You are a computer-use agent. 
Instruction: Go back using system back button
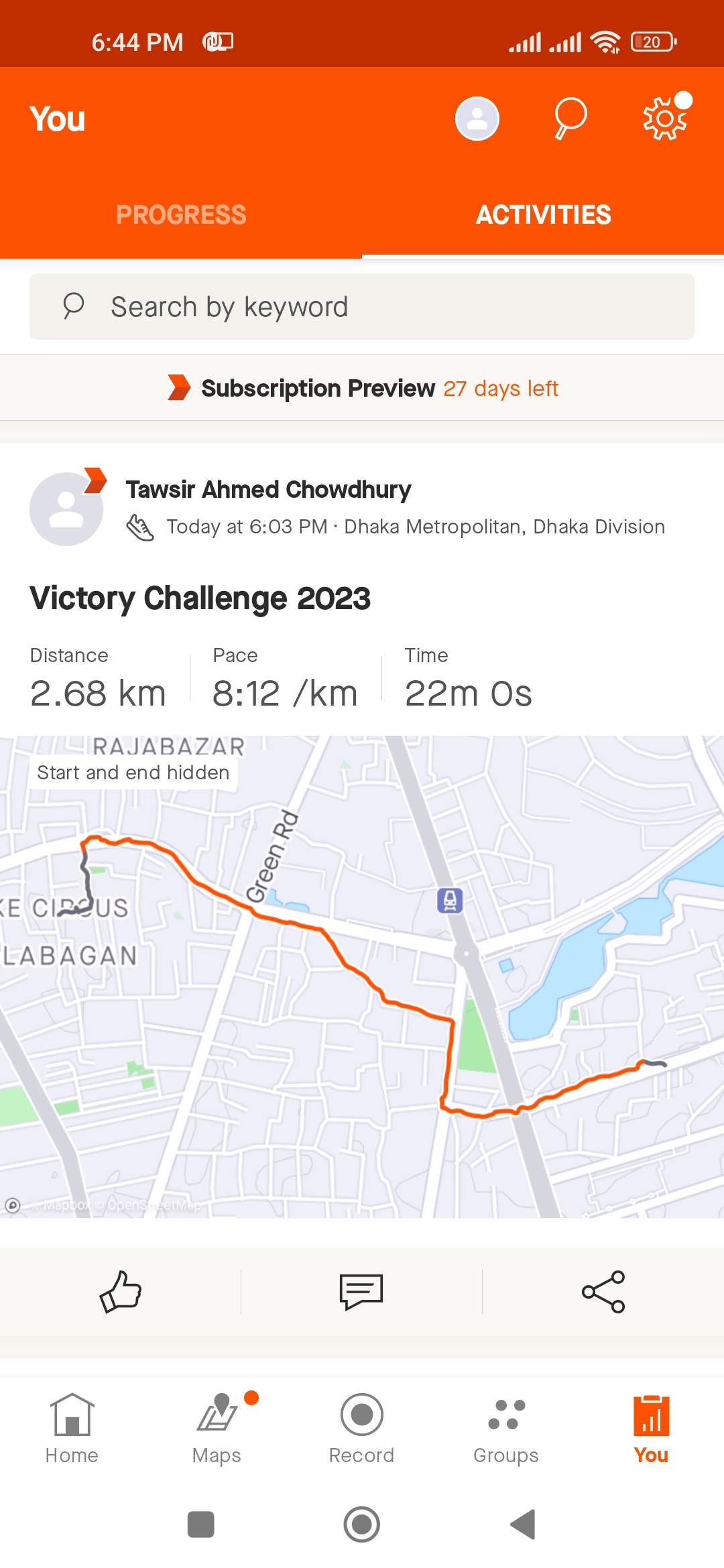pos(523,1524)
